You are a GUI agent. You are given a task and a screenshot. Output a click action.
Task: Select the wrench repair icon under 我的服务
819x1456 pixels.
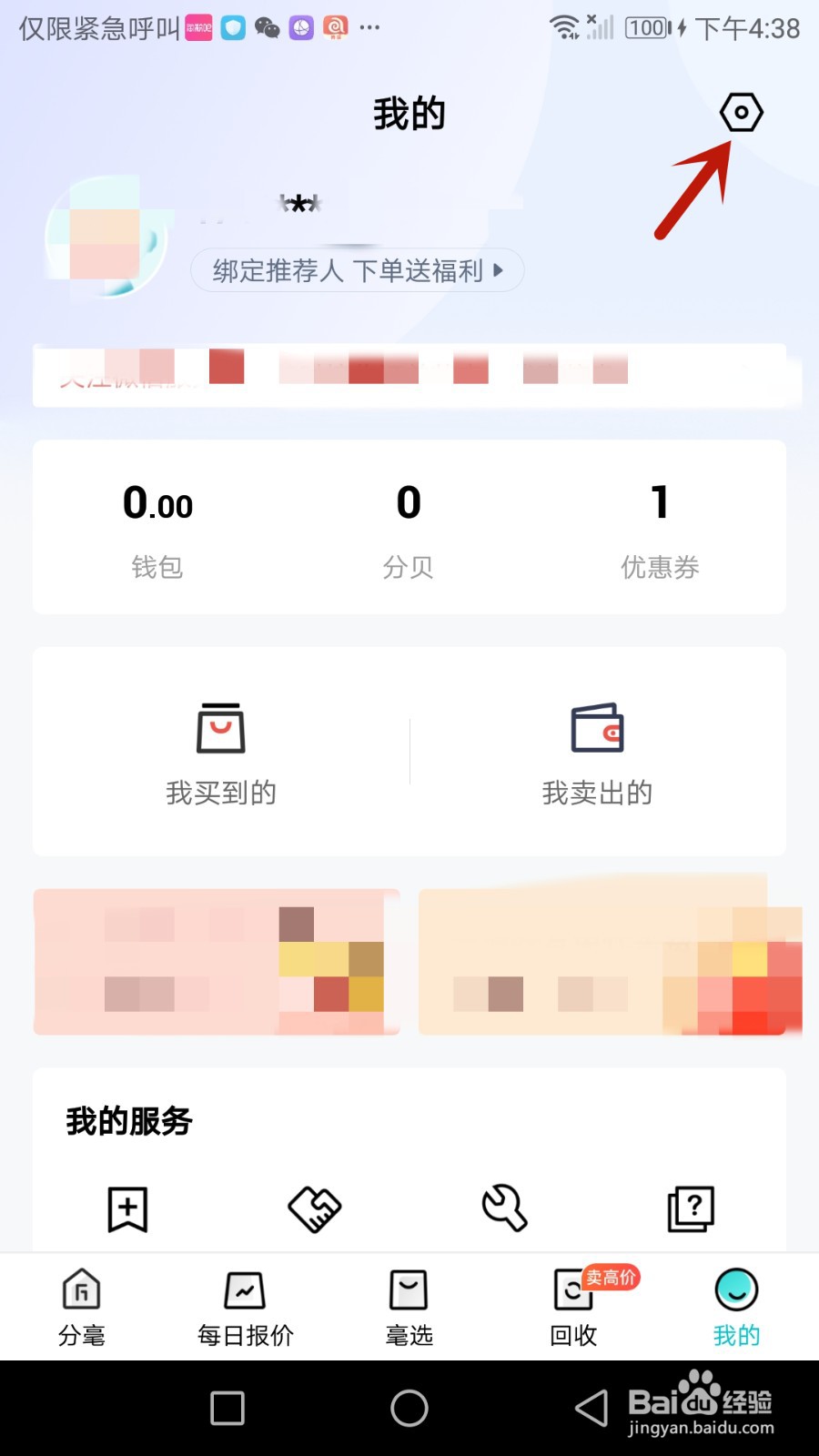point(502,1208)
